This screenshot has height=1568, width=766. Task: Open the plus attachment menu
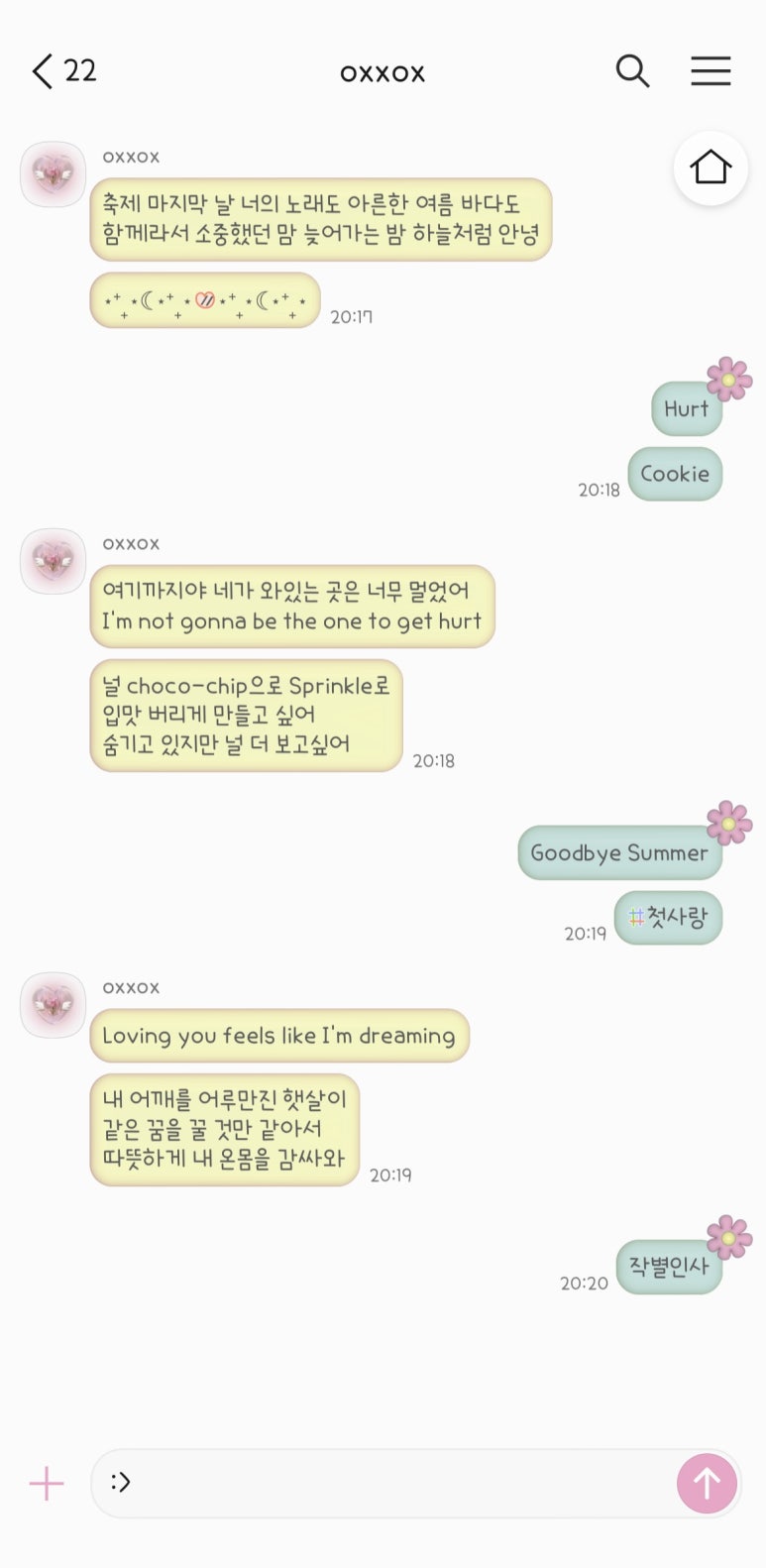click(47, 1483)
